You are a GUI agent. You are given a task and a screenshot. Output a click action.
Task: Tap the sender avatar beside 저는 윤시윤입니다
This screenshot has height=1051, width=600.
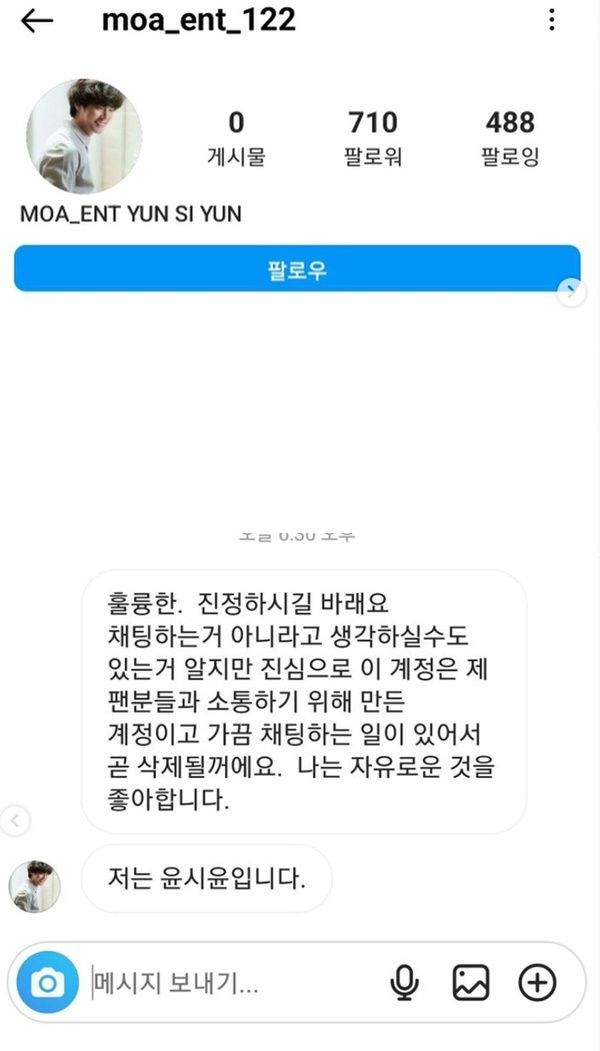click(35, 886)
